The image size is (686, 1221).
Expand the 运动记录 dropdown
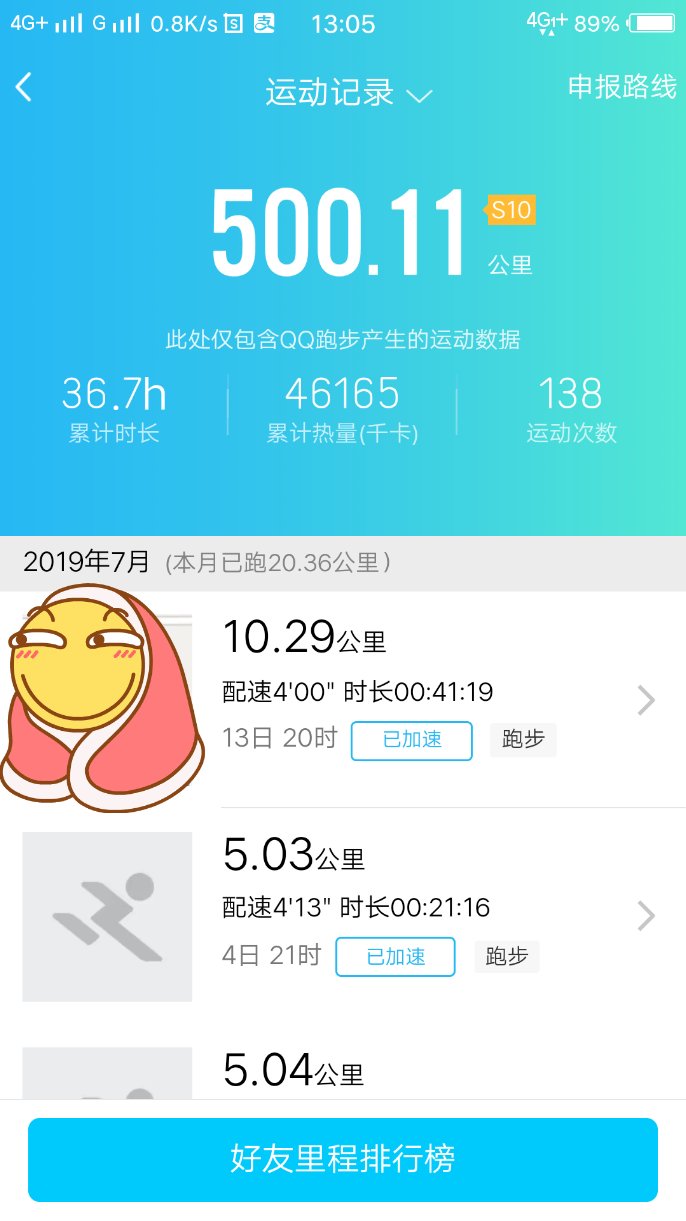tap(348, 93)
